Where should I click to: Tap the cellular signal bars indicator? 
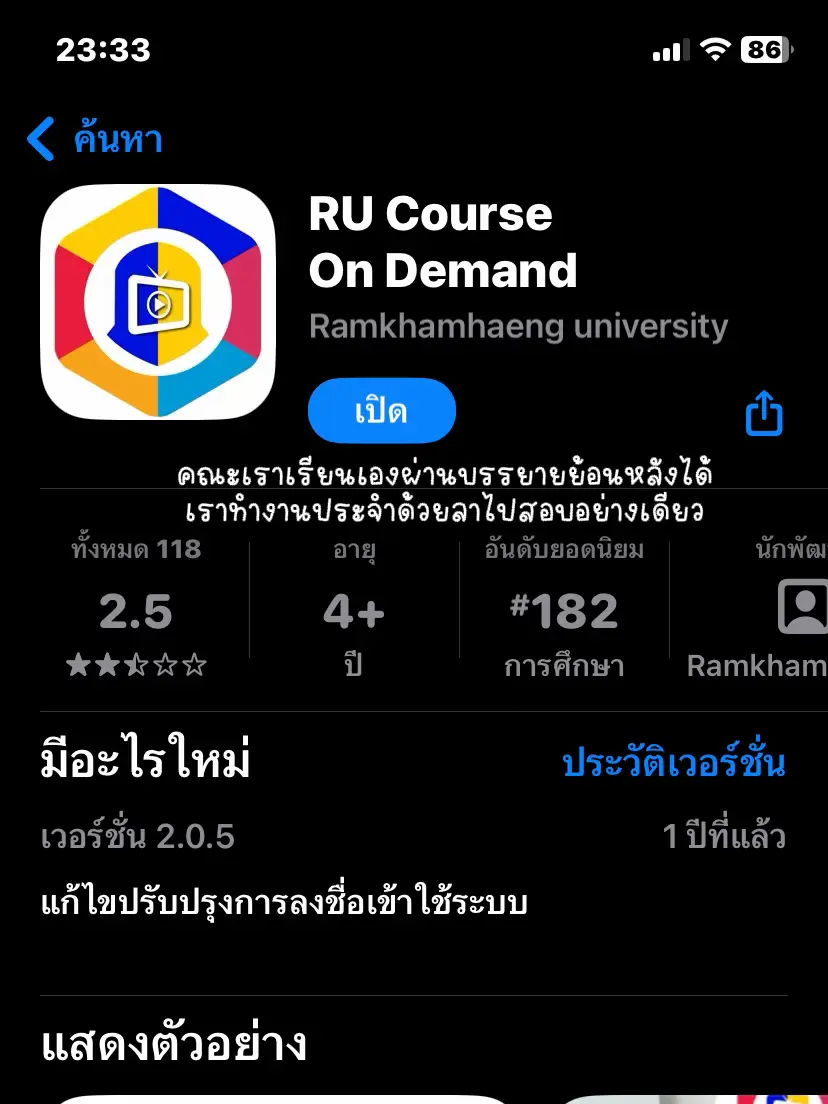pos(671,49)
